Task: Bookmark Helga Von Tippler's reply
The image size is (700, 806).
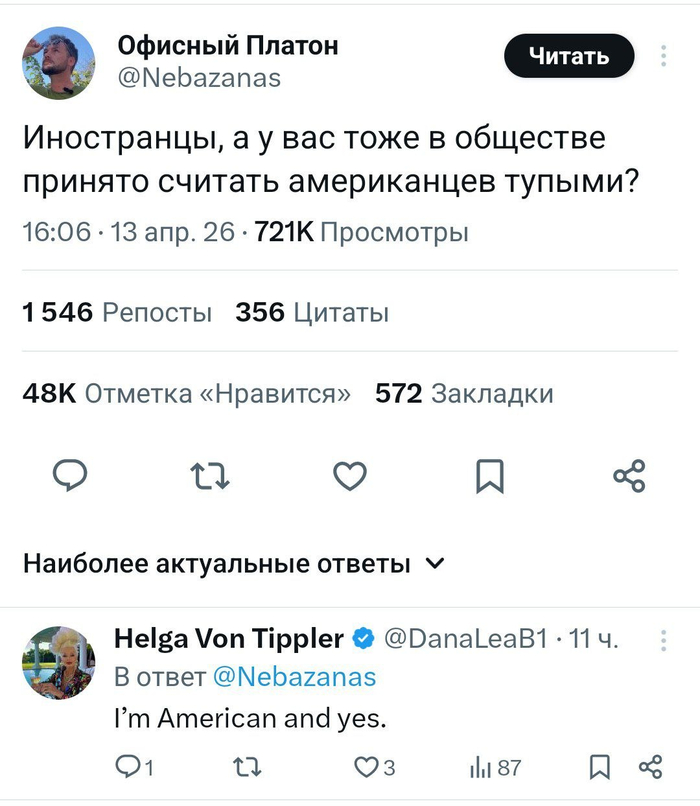Action: [599, 768]
